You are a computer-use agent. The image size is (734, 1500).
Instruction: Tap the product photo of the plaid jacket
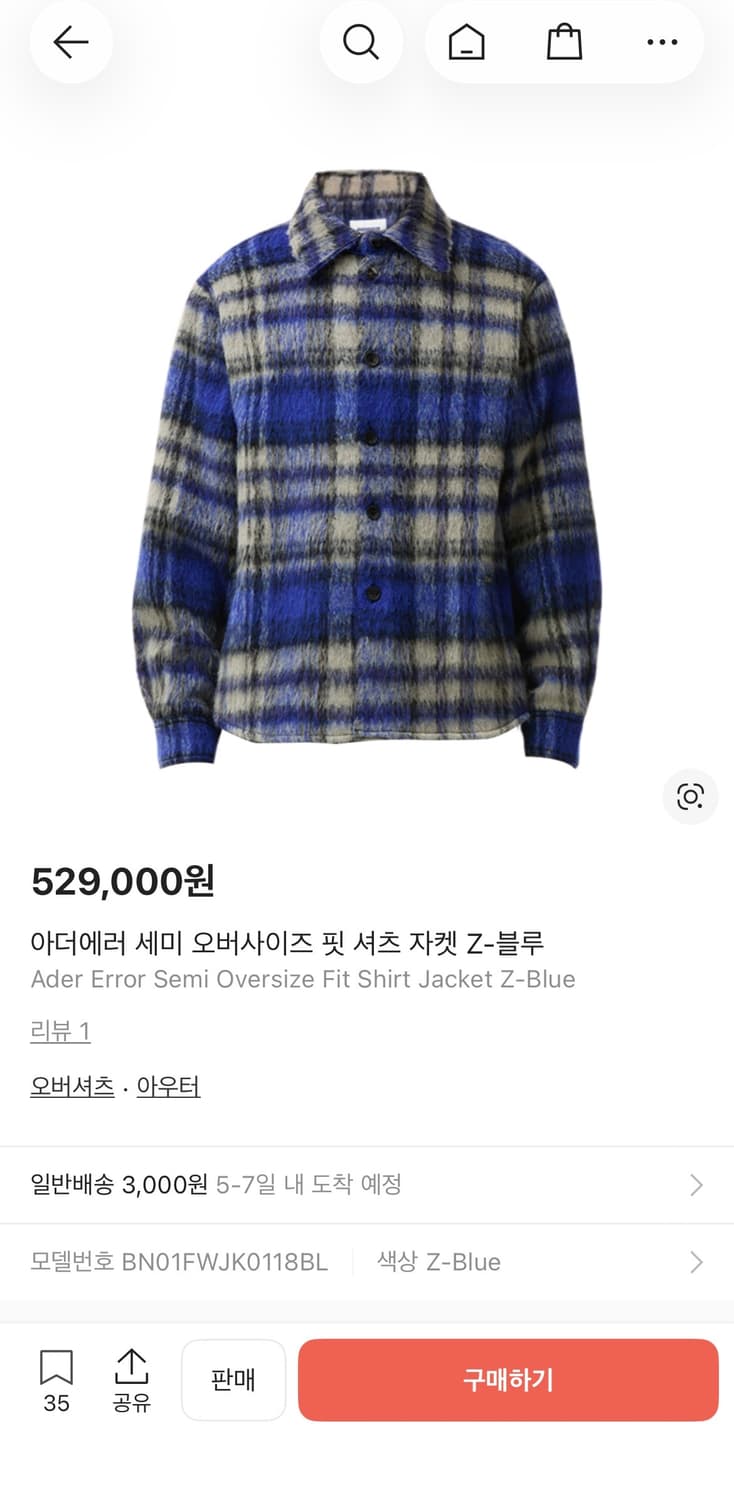pos(367,460)
